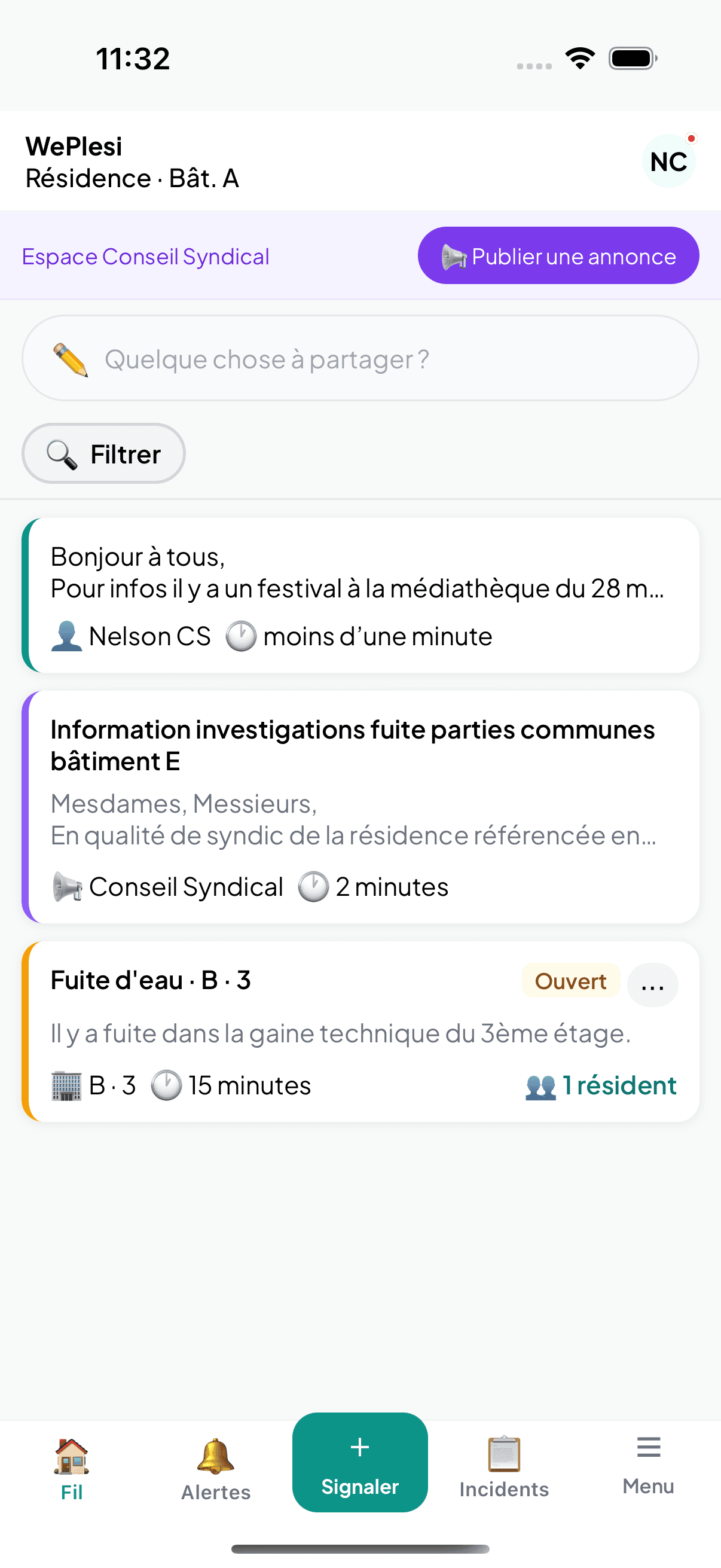Open the NC profile avatar
Image resolution: width=721 pixels, height=1568 pixels.
667,161
